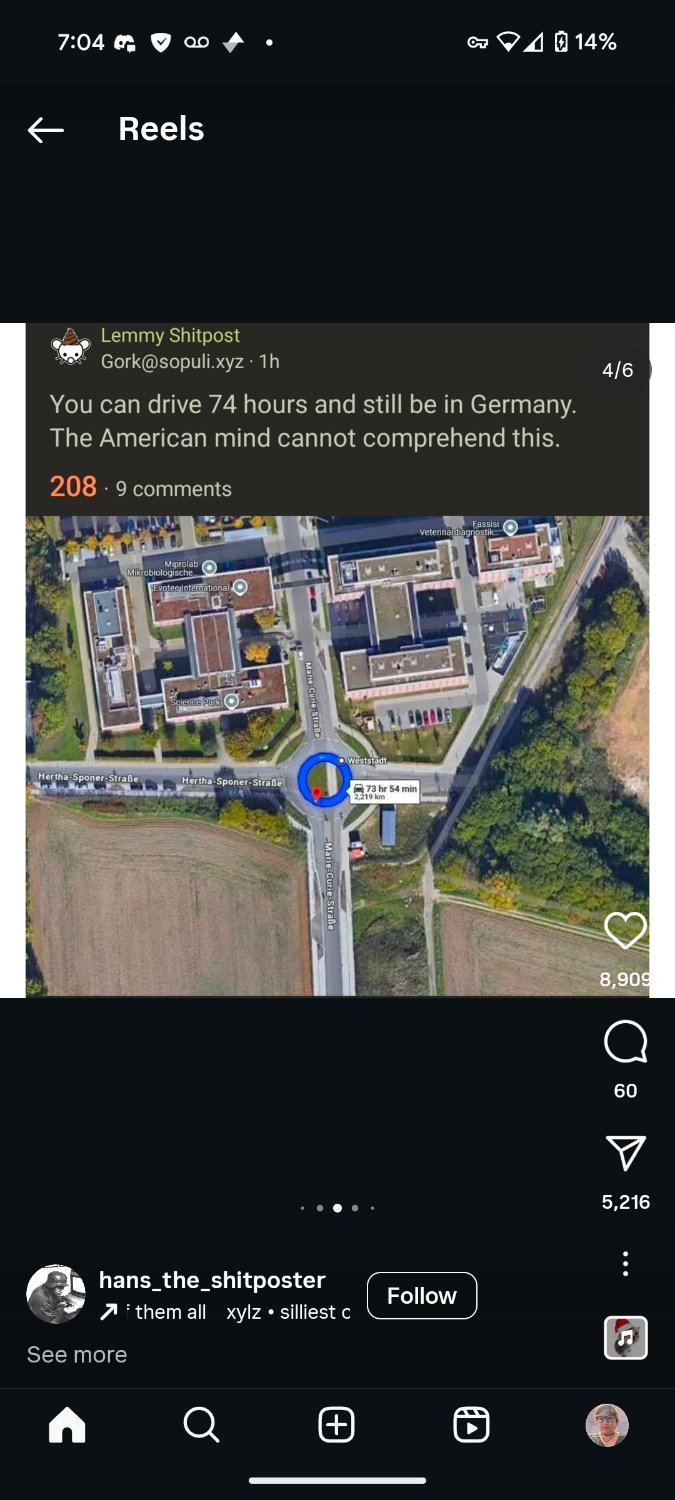This screenshot has height=1500, width=675.
Task: Share this reel via the send icon
Action: click(625, 1153)
